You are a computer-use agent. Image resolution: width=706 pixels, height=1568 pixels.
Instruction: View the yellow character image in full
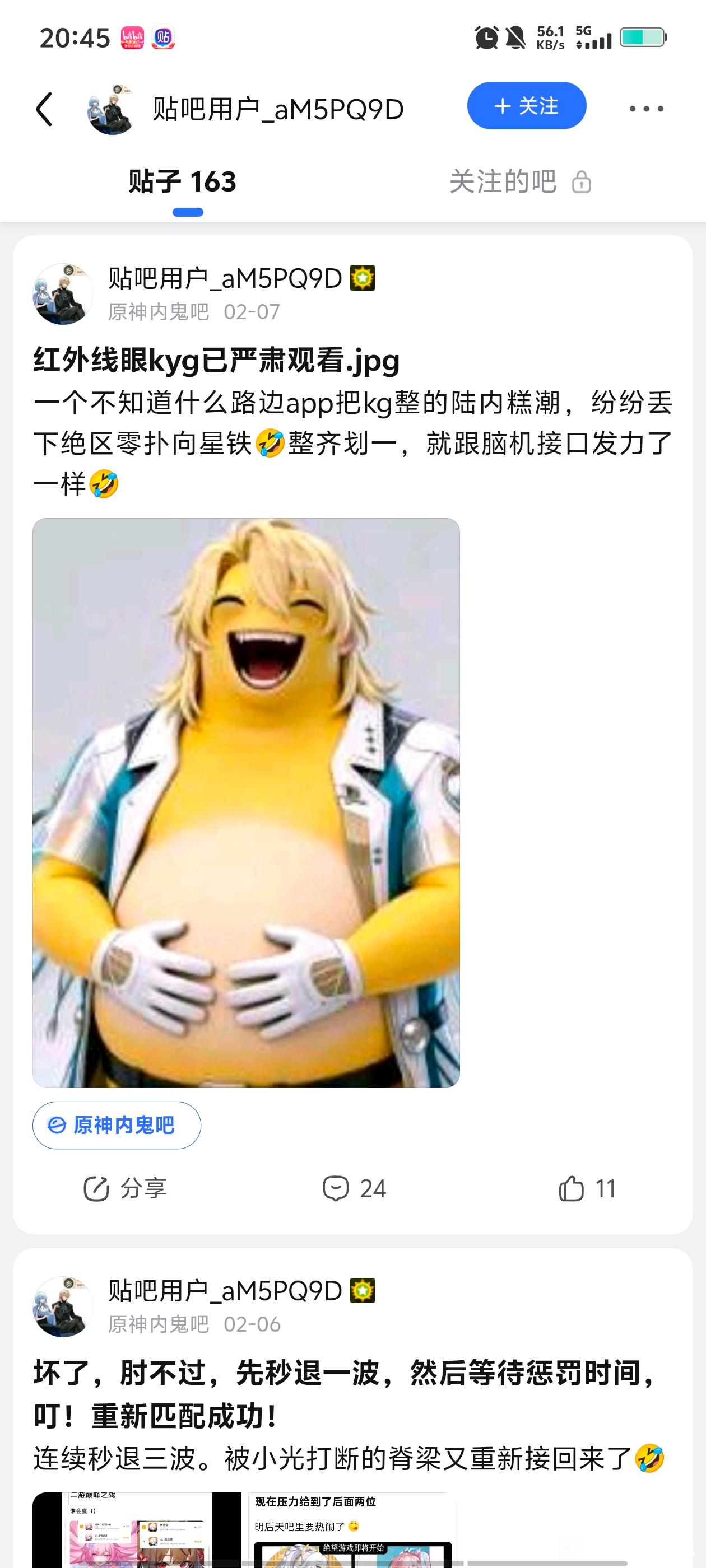tap(246, 802)
